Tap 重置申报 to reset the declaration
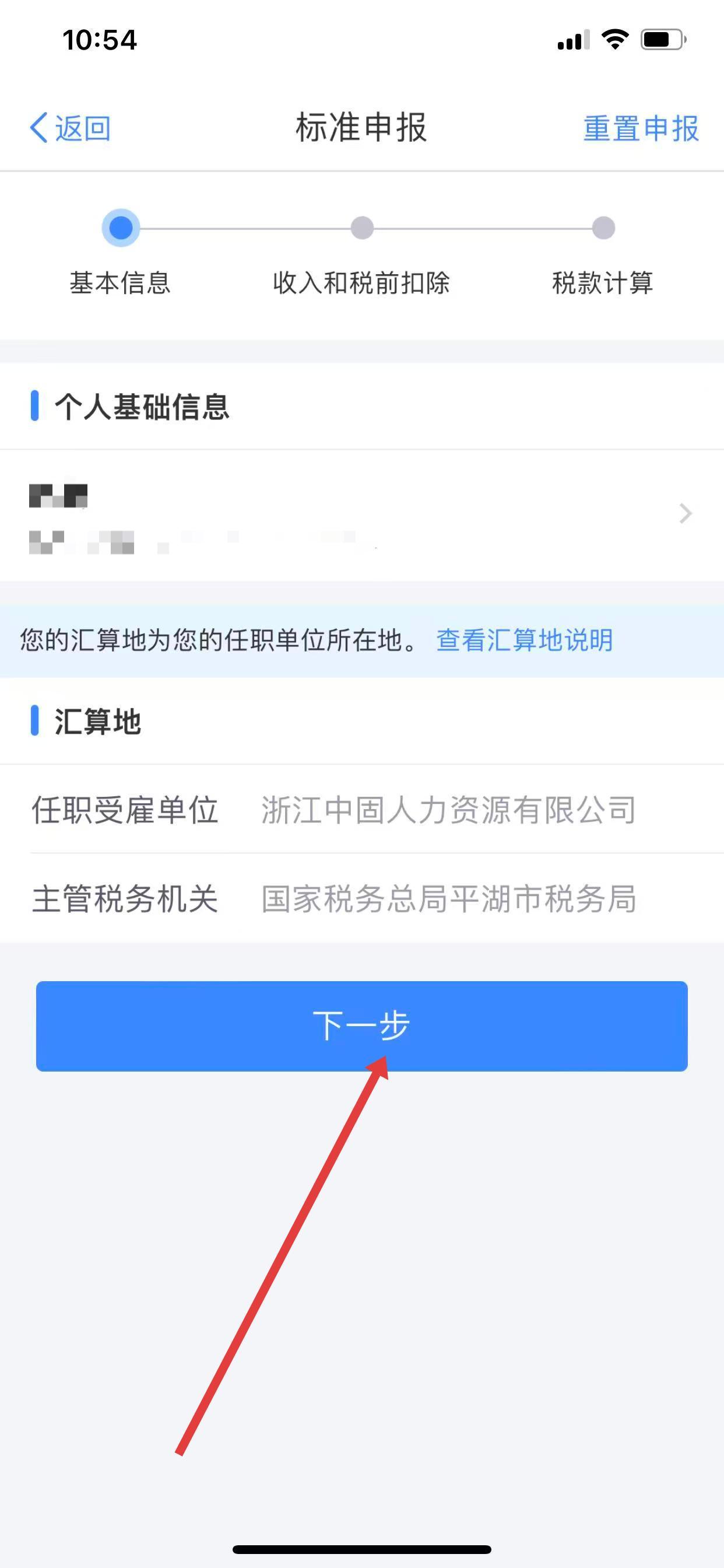The width and height of the screenshot is (724, 1568). click(x=640, y=128)
